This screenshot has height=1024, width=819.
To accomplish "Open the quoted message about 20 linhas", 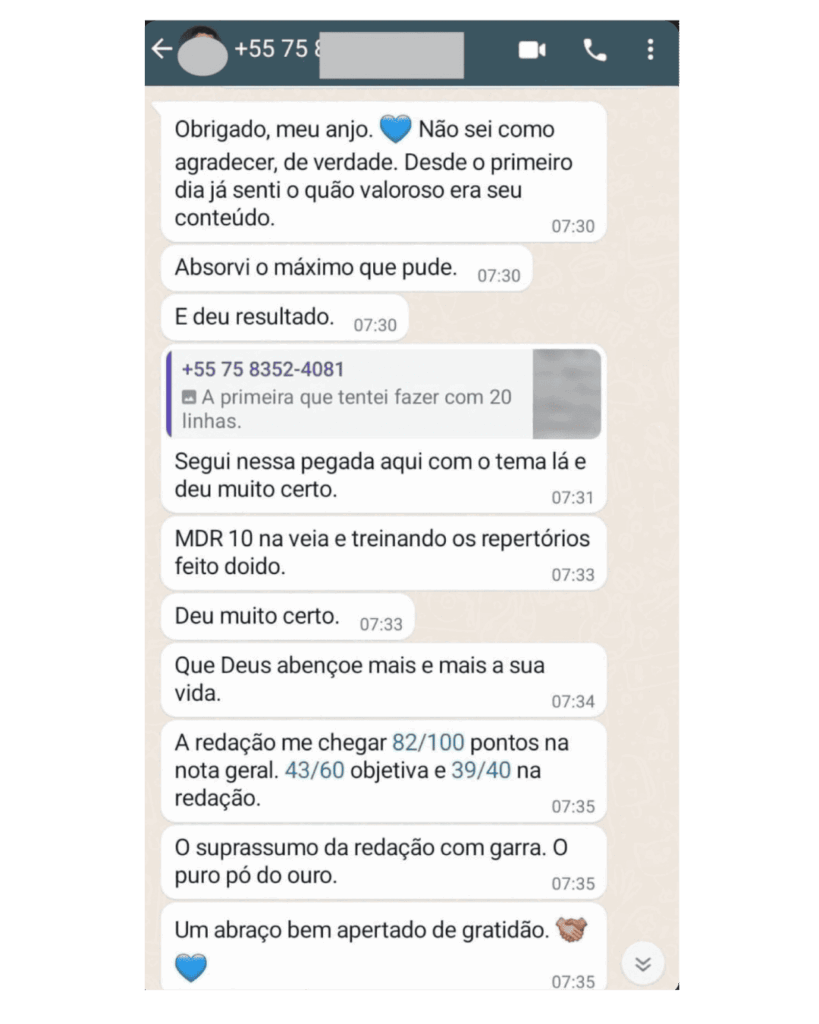I will (384, 394).
